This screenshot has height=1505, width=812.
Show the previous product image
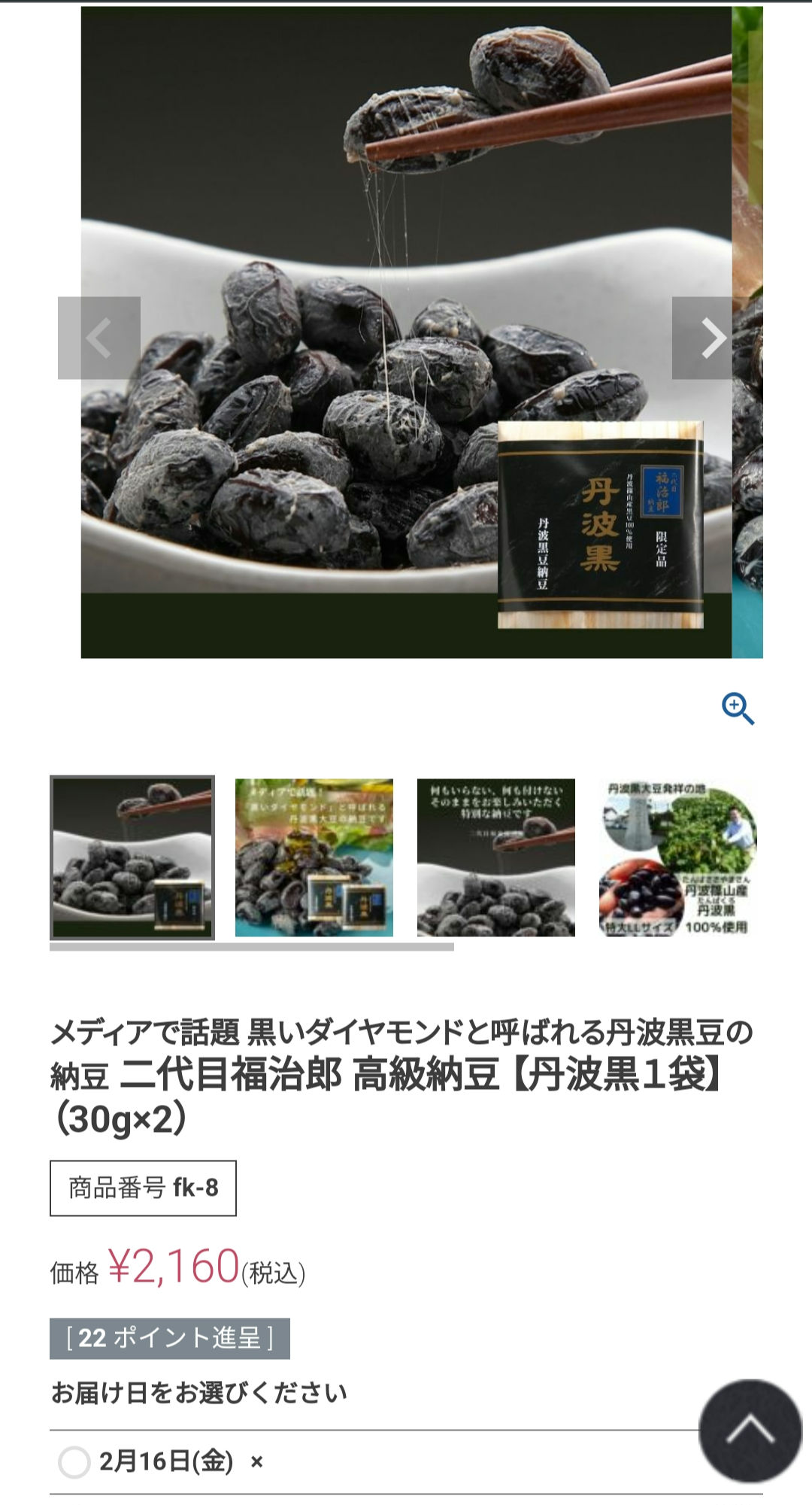point(99,338)
